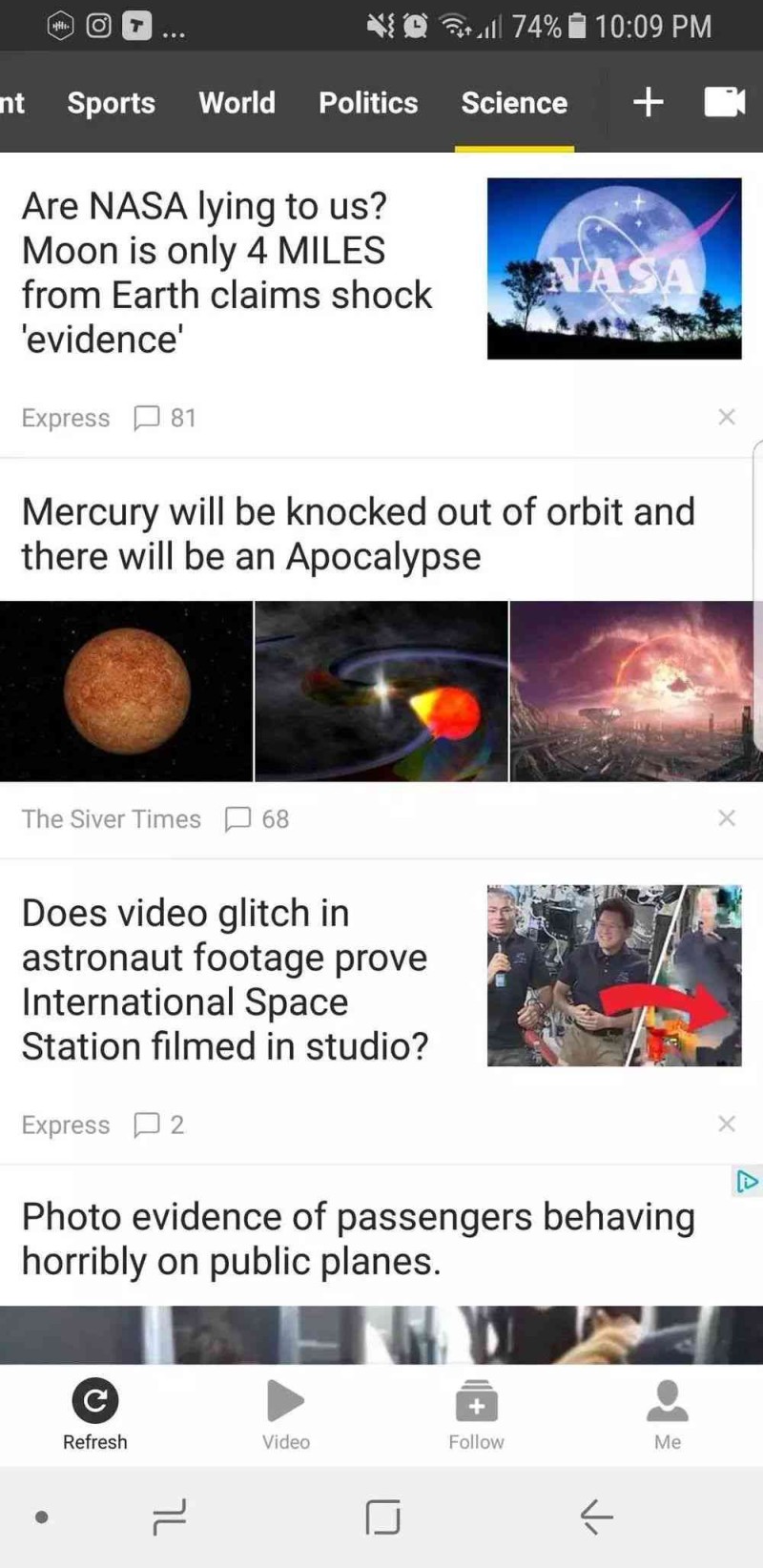Image resolution: width=763 pixels, height=1568 pixels.
Task: Open the Follow section
Action: [476, 1413]
